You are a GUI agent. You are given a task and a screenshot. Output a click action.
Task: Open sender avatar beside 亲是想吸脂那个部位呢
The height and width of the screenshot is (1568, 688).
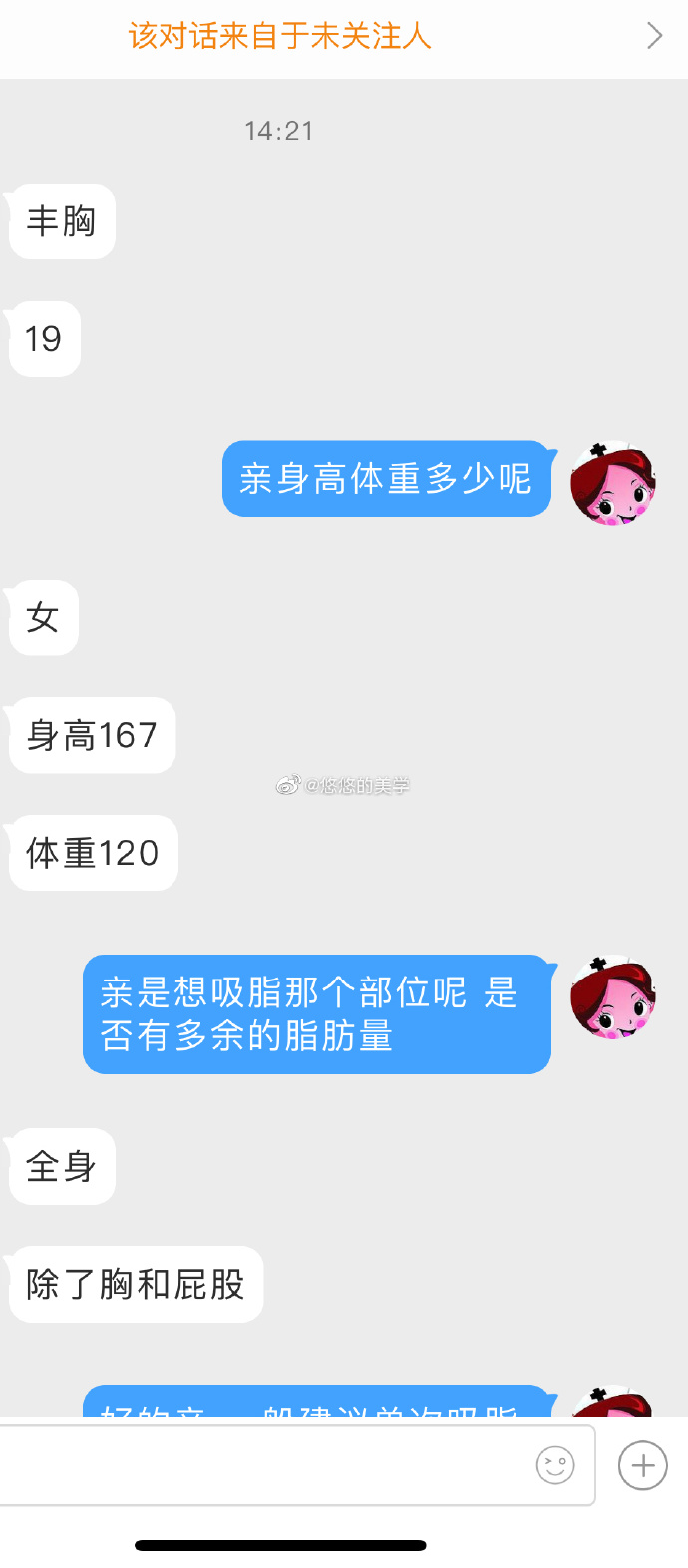point(612,997)
